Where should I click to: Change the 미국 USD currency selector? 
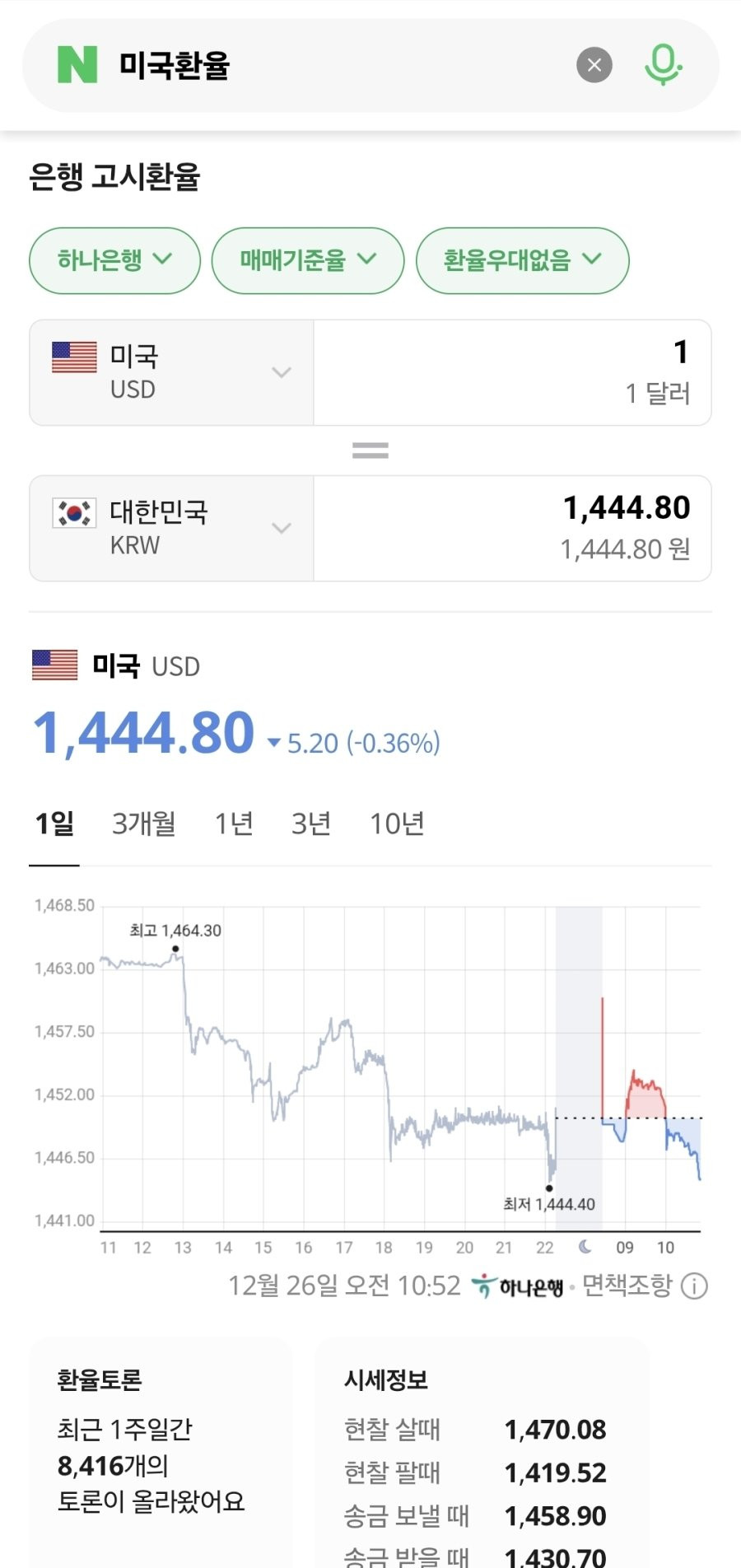pos(171,372)
